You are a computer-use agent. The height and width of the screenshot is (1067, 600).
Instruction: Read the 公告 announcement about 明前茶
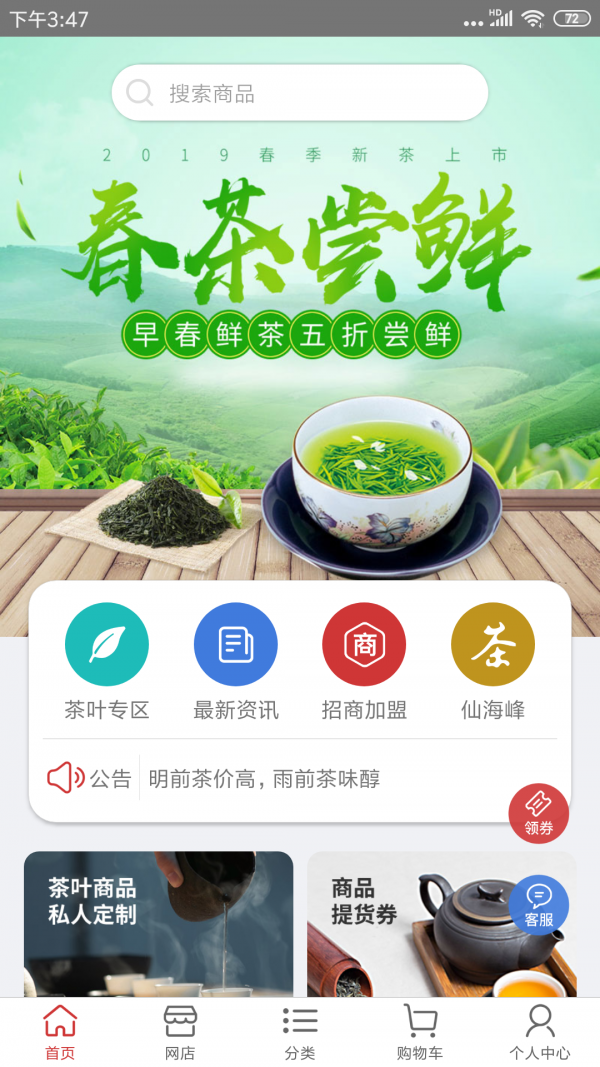tap(265, 779)
